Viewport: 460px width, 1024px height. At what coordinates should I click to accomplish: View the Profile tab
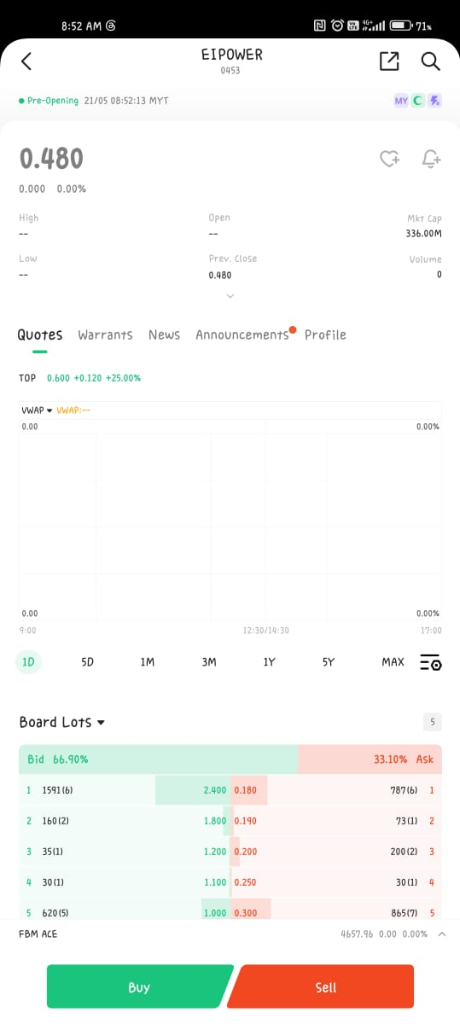(325, 334)
